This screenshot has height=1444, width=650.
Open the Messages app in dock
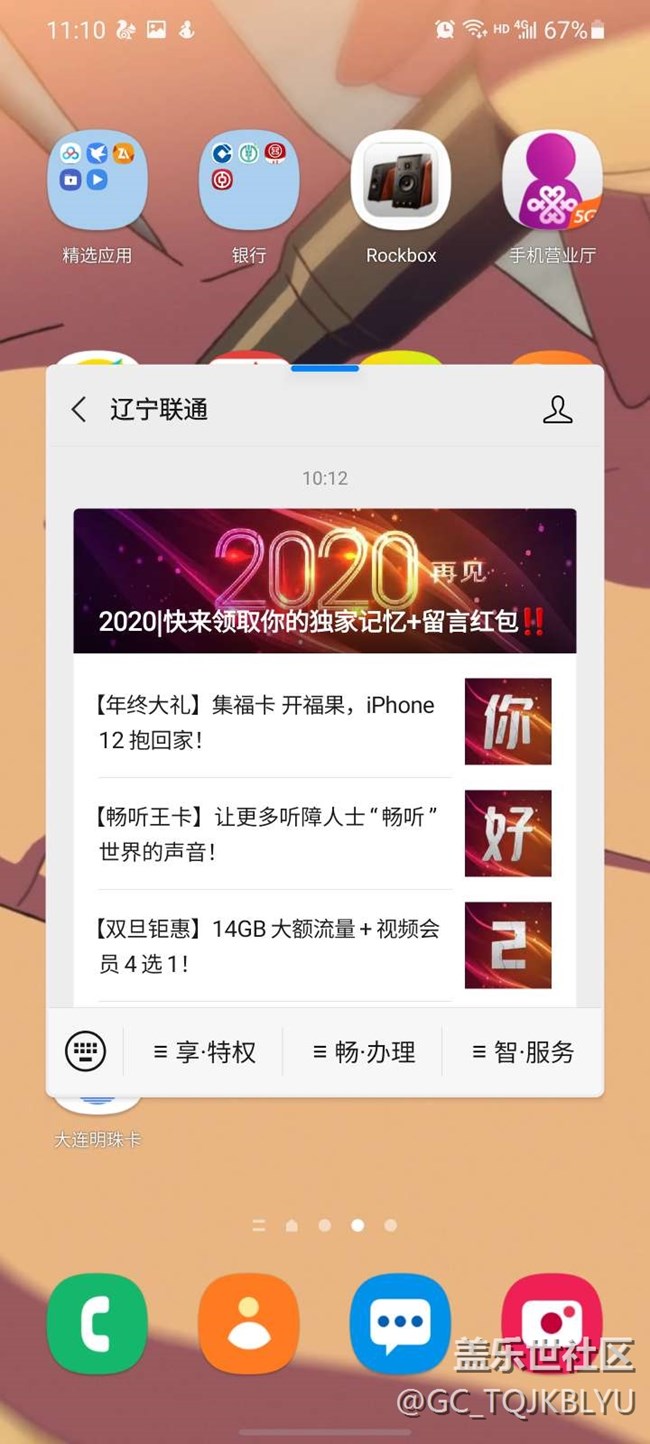tap(400, 1323)
